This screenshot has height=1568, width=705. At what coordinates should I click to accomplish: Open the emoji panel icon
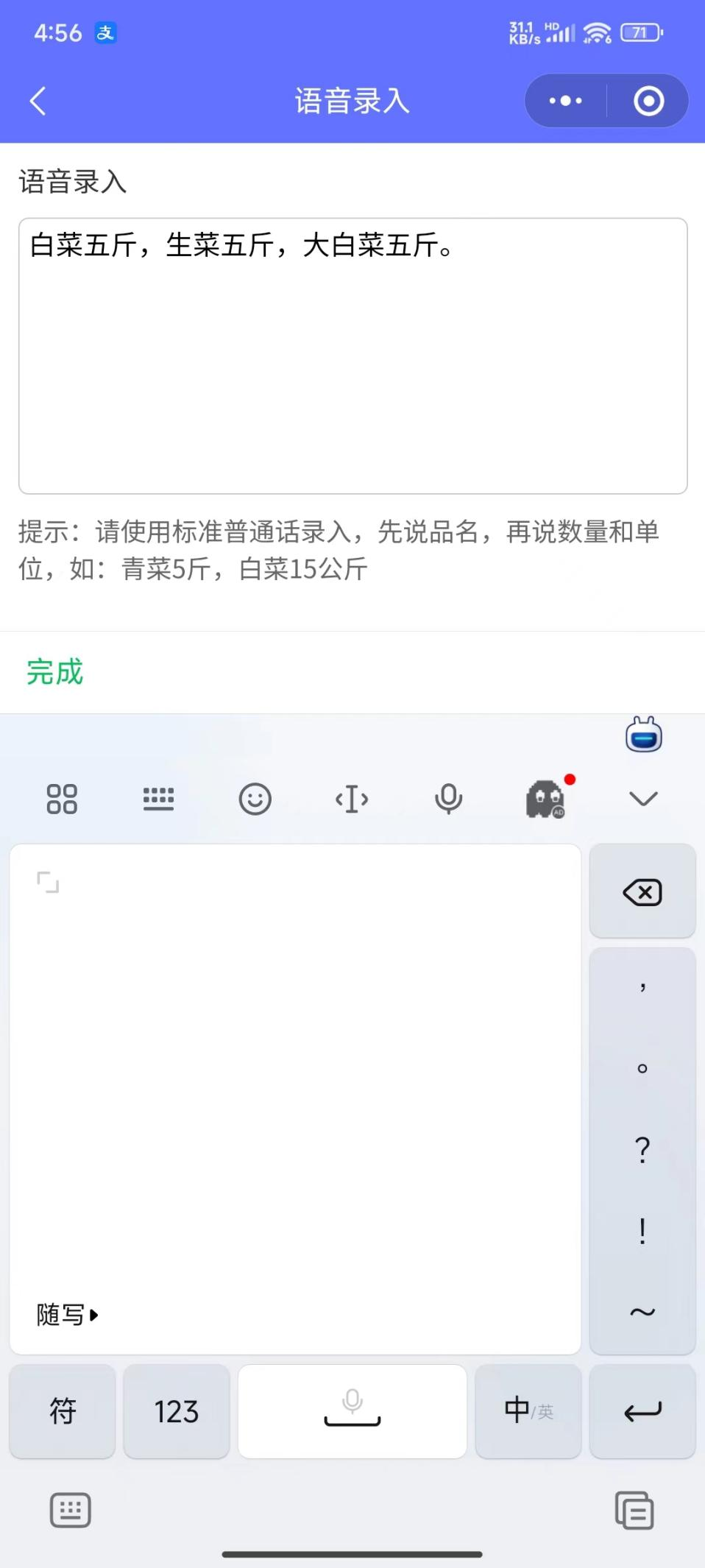[255, 799]
